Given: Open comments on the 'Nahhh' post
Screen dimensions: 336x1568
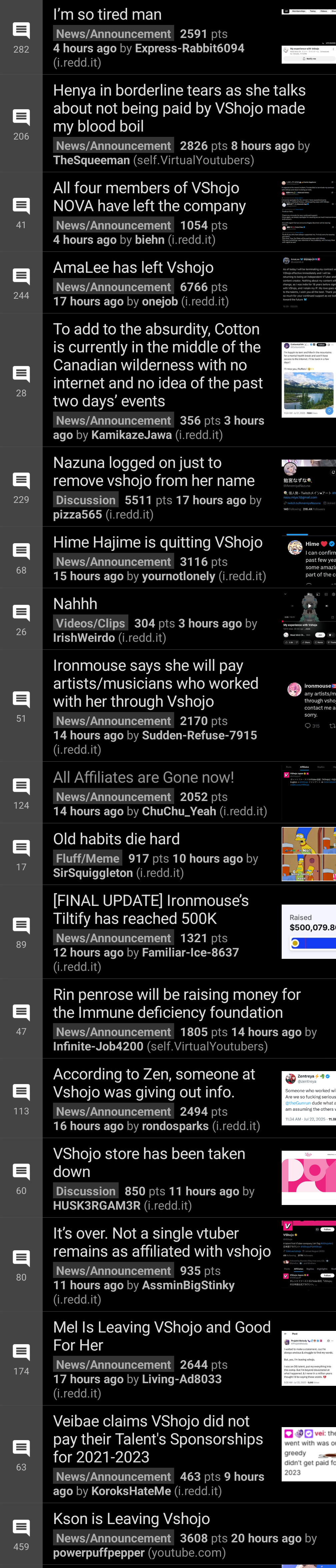Looking at the screenshot, I should (x=21, y=620).
